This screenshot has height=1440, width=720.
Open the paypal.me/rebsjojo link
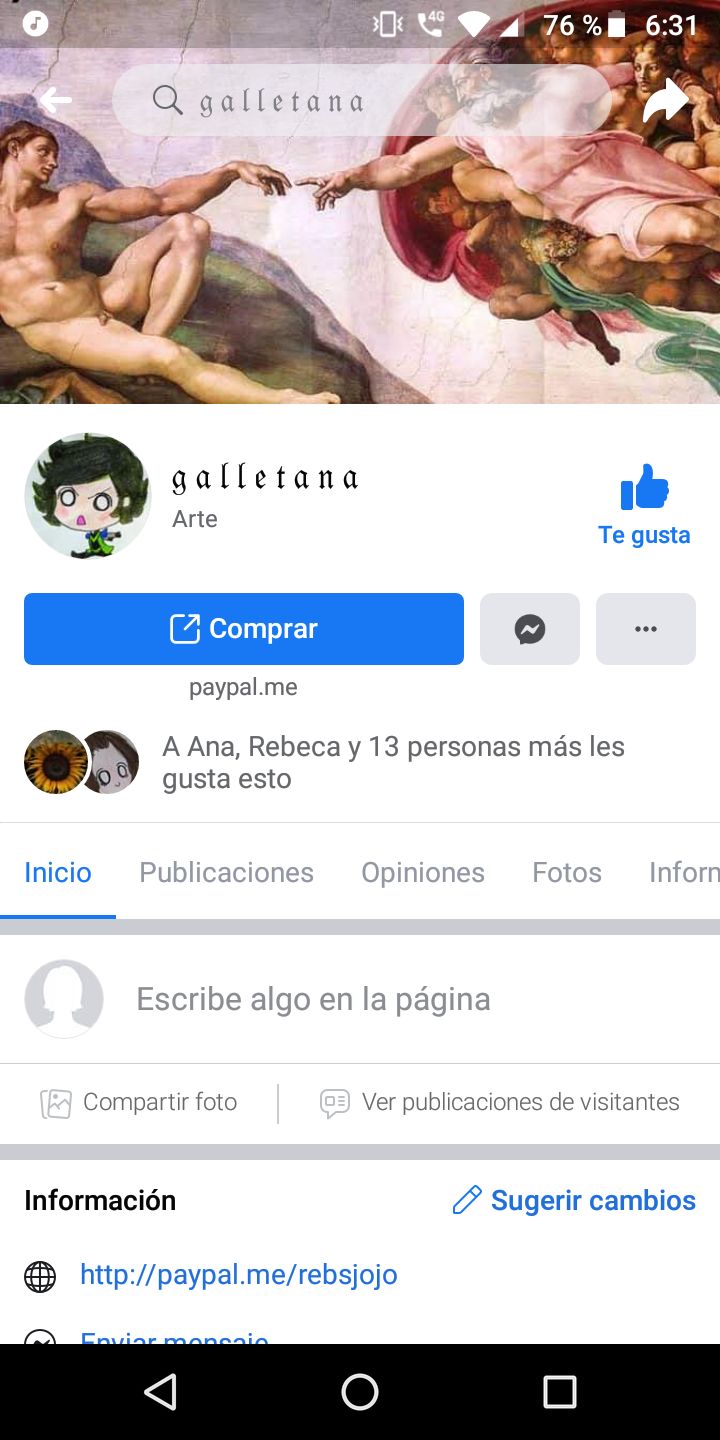[238, 1275]
